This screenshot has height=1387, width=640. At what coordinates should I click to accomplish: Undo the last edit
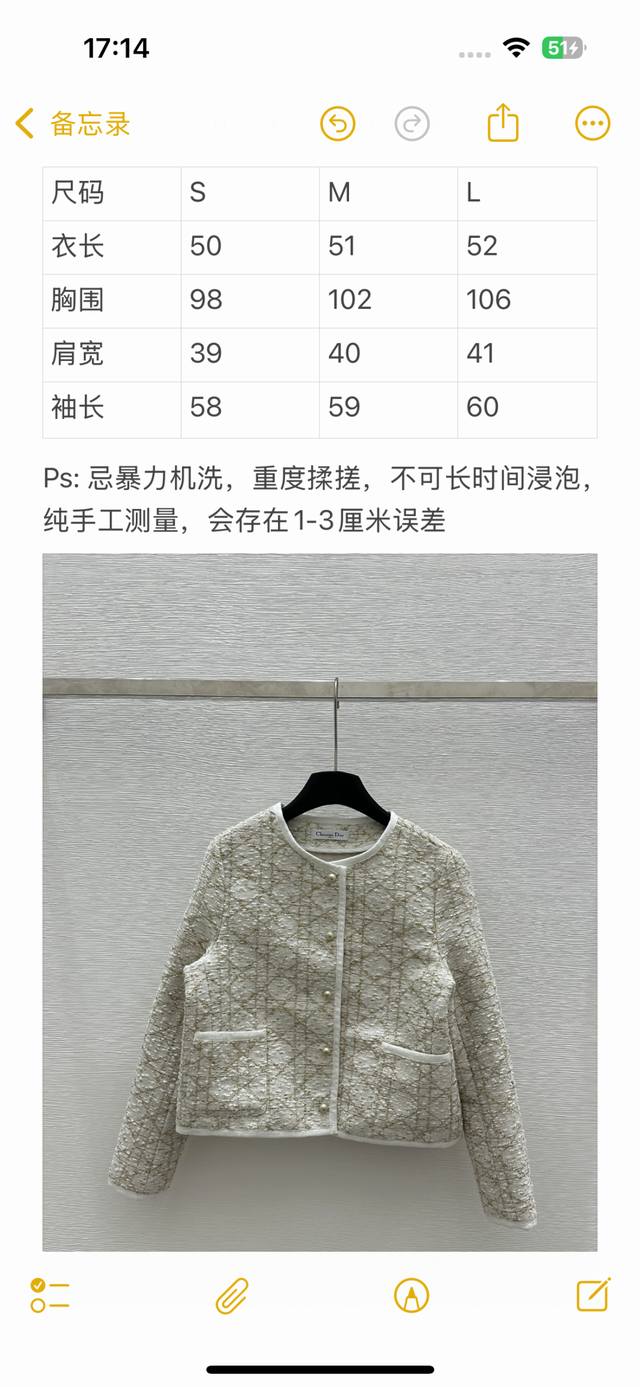(338, 124)
